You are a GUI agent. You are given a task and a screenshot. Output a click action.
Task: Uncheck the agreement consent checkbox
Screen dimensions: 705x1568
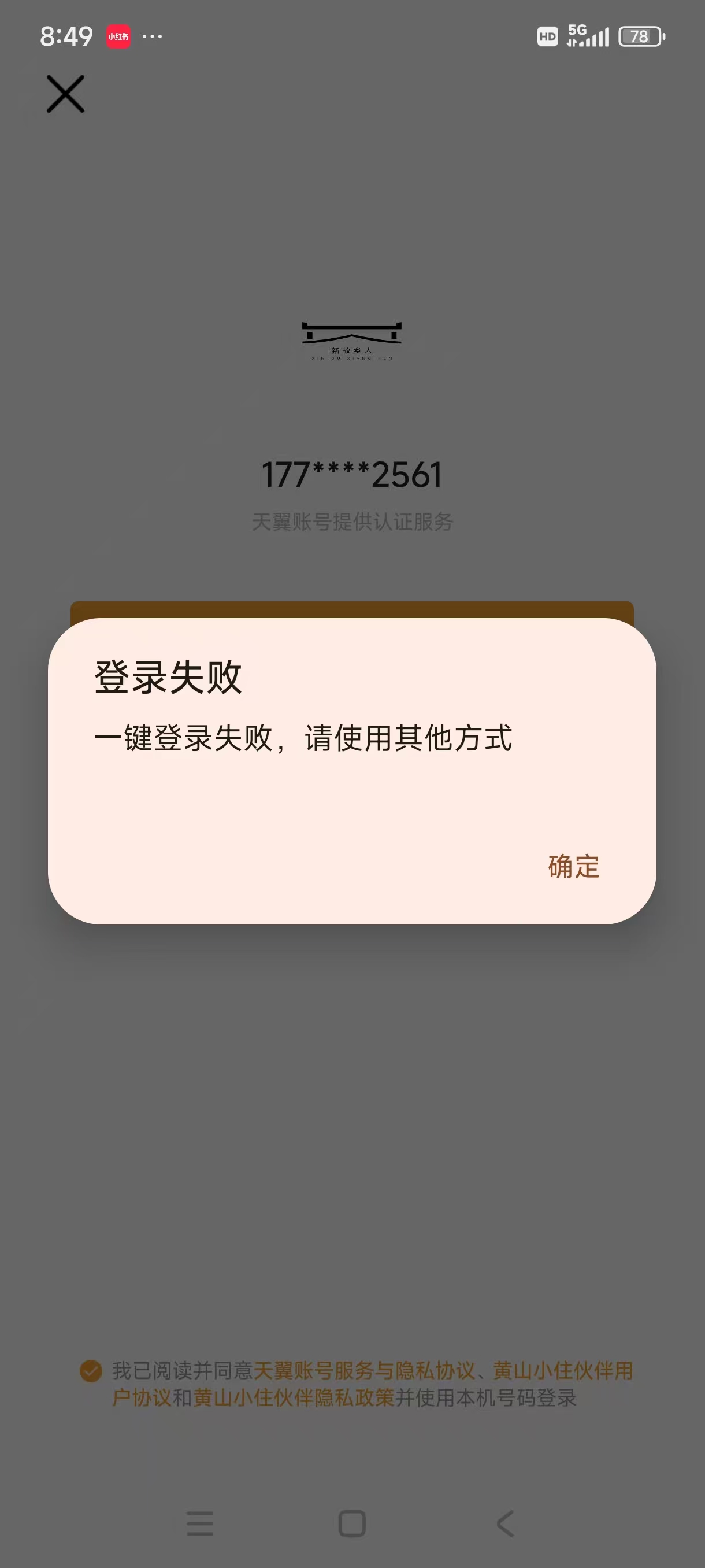[x=91, y=1371]
